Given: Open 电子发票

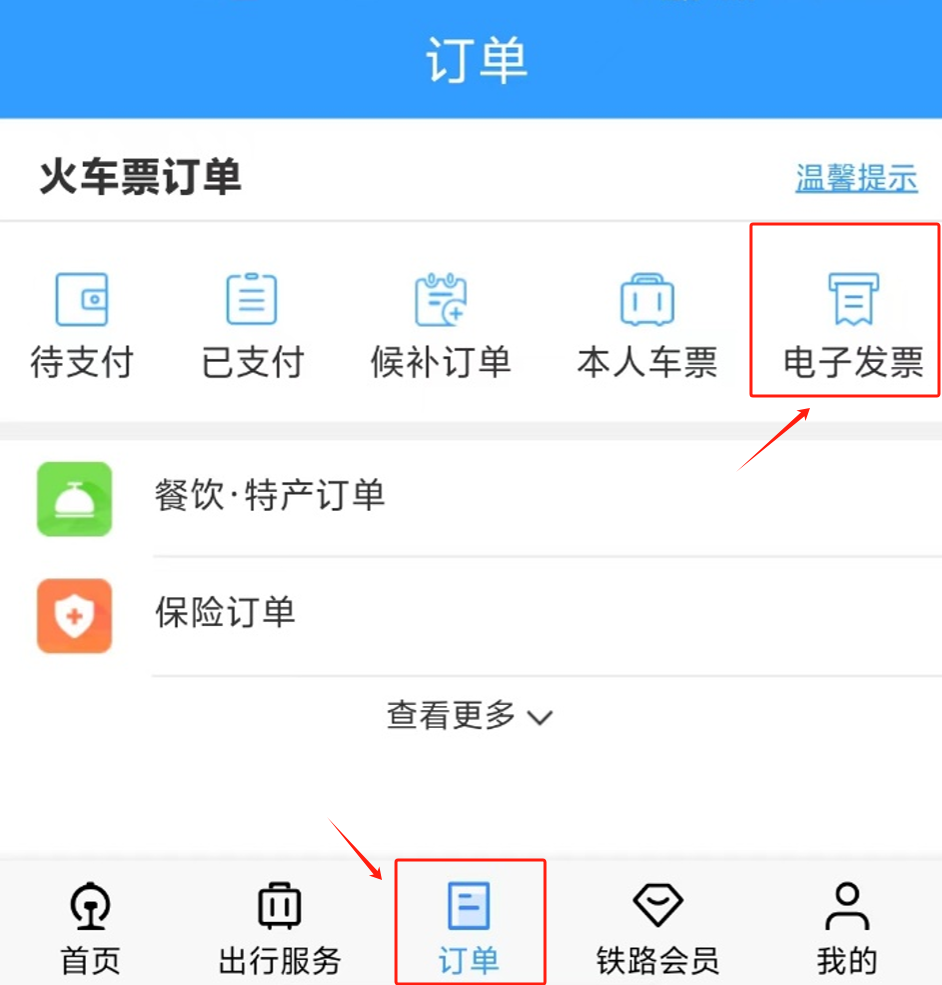Looking at the screenshot, I should click(x=852, y=325).
